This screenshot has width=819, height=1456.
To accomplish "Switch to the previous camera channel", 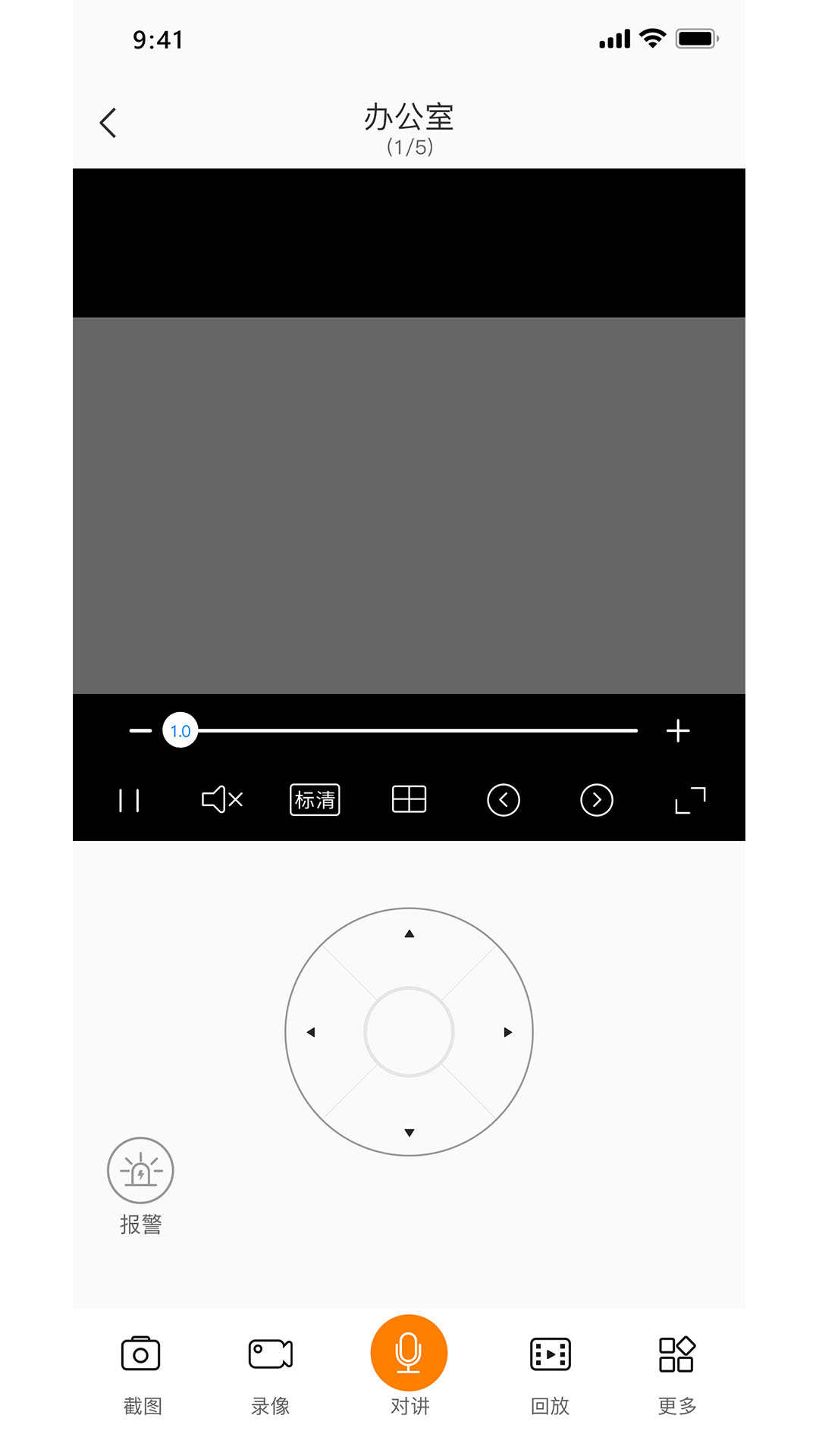I will click(504, 800).
